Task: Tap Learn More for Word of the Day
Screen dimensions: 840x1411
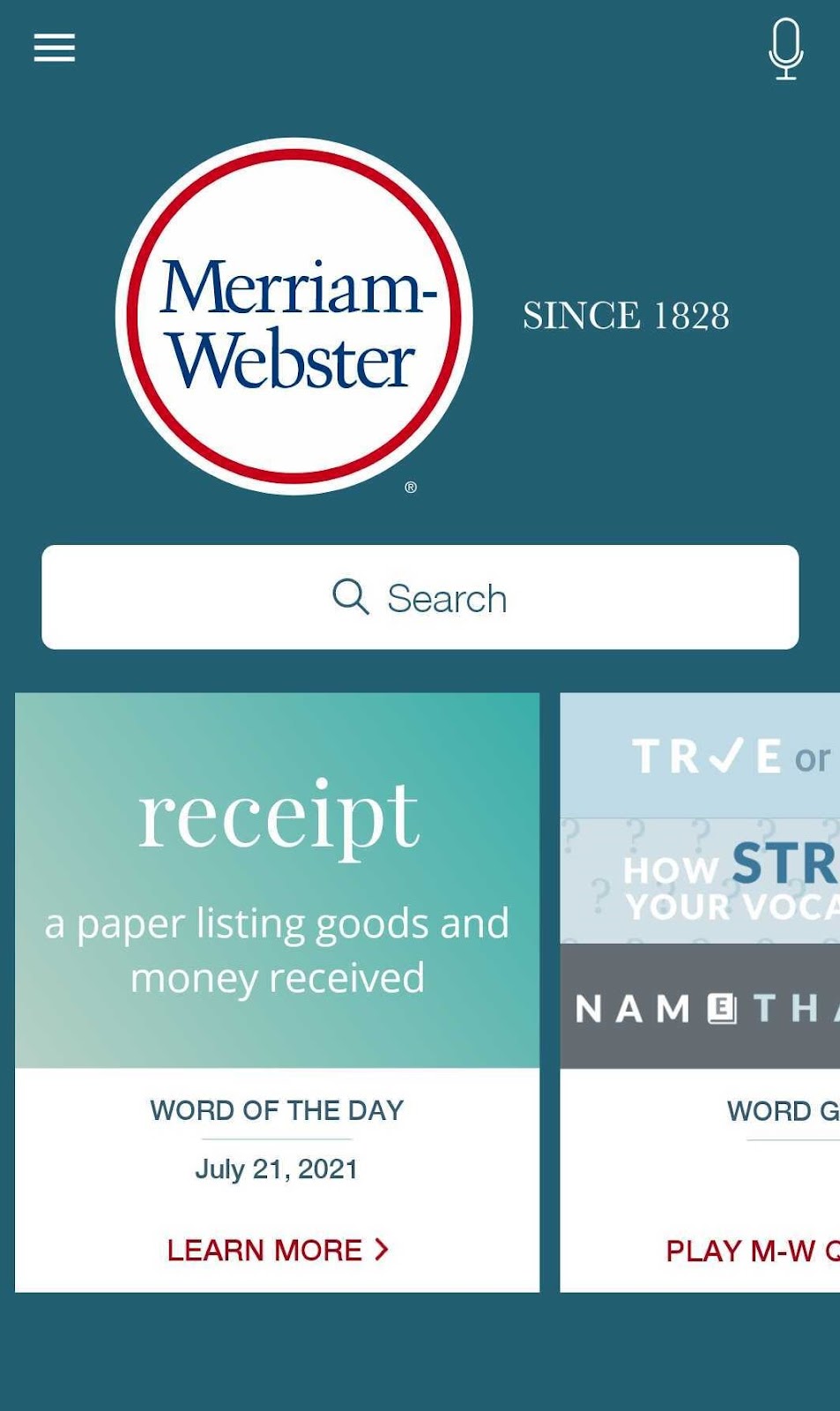Action: point(277,1250)
